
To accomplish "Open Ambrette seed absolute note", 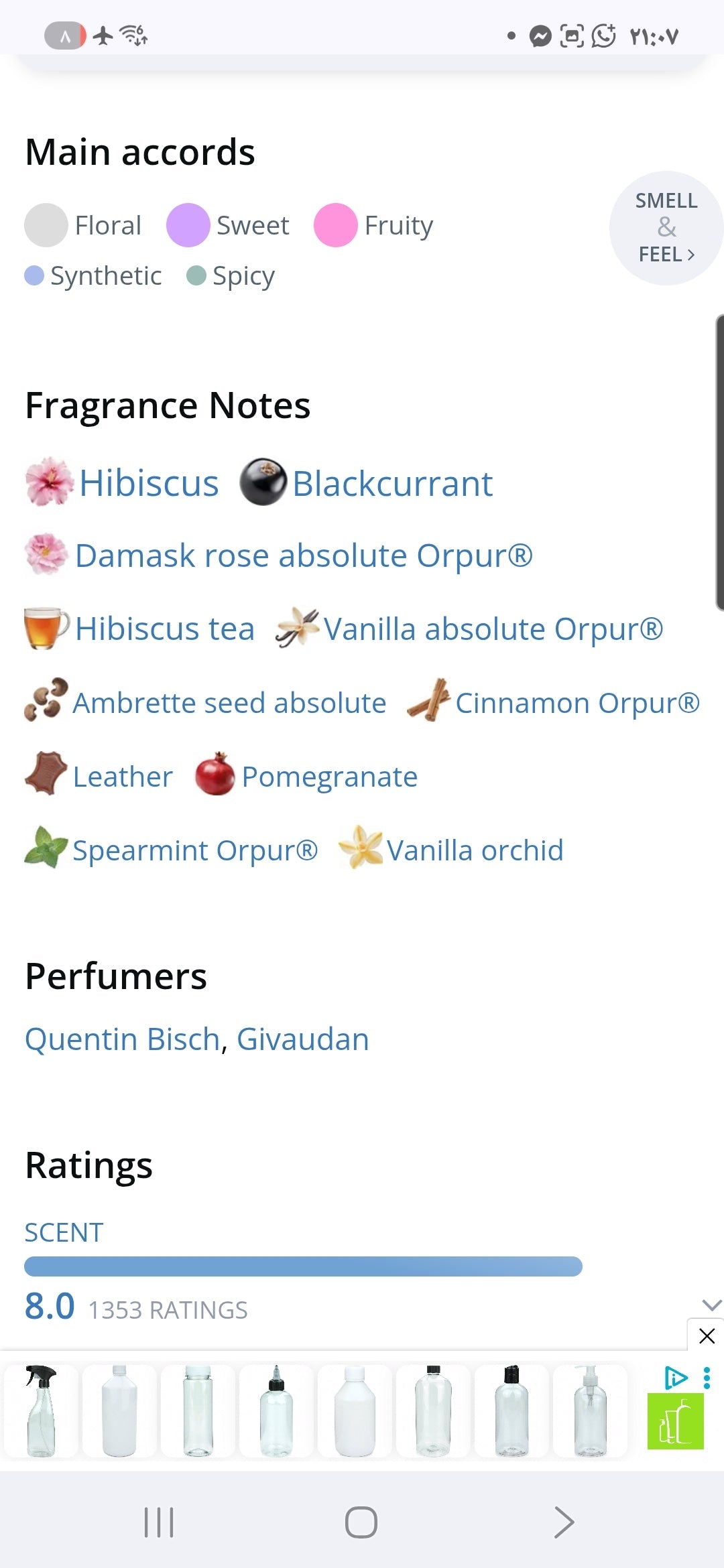I will (229, 703).
